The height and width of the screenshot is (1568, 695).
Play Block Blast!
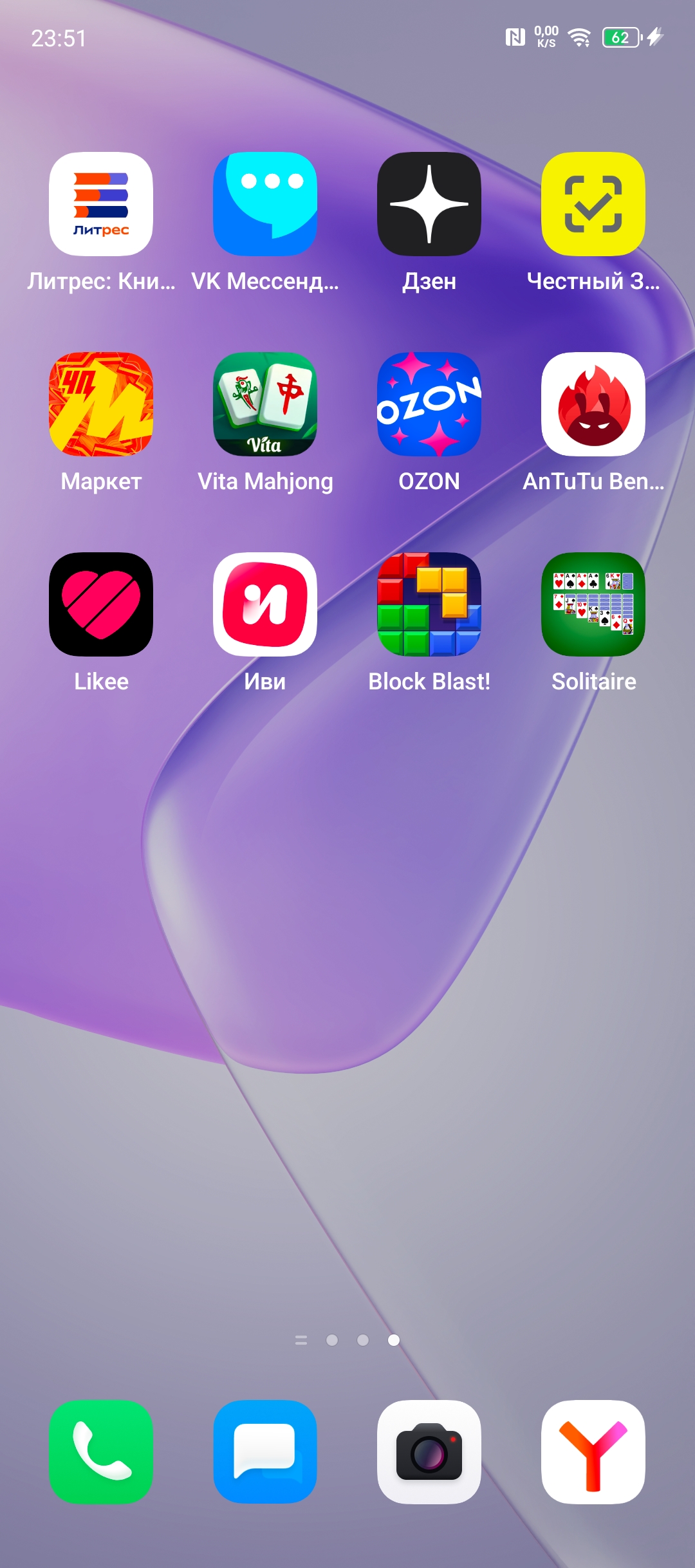click(429, 604)
